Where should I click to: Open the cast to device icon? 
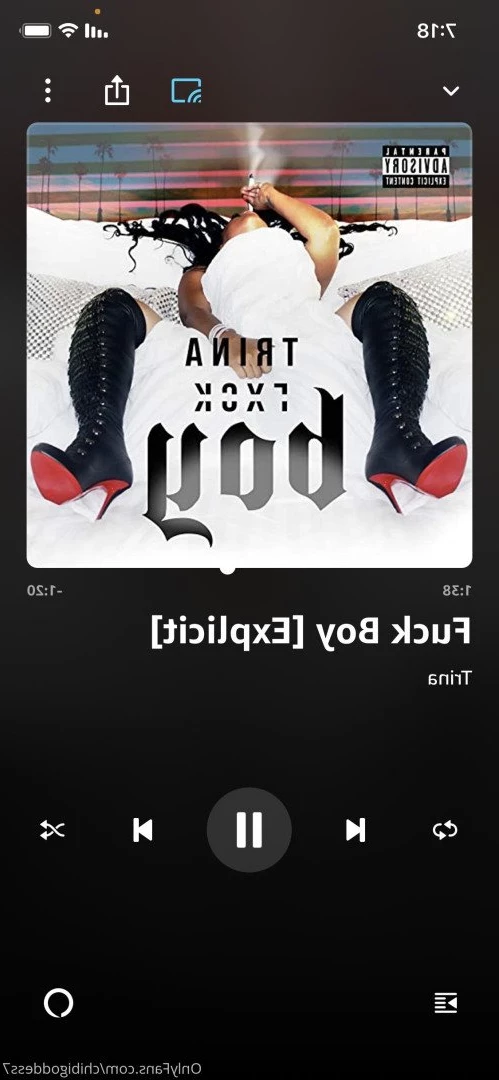(x=186, y=90)
